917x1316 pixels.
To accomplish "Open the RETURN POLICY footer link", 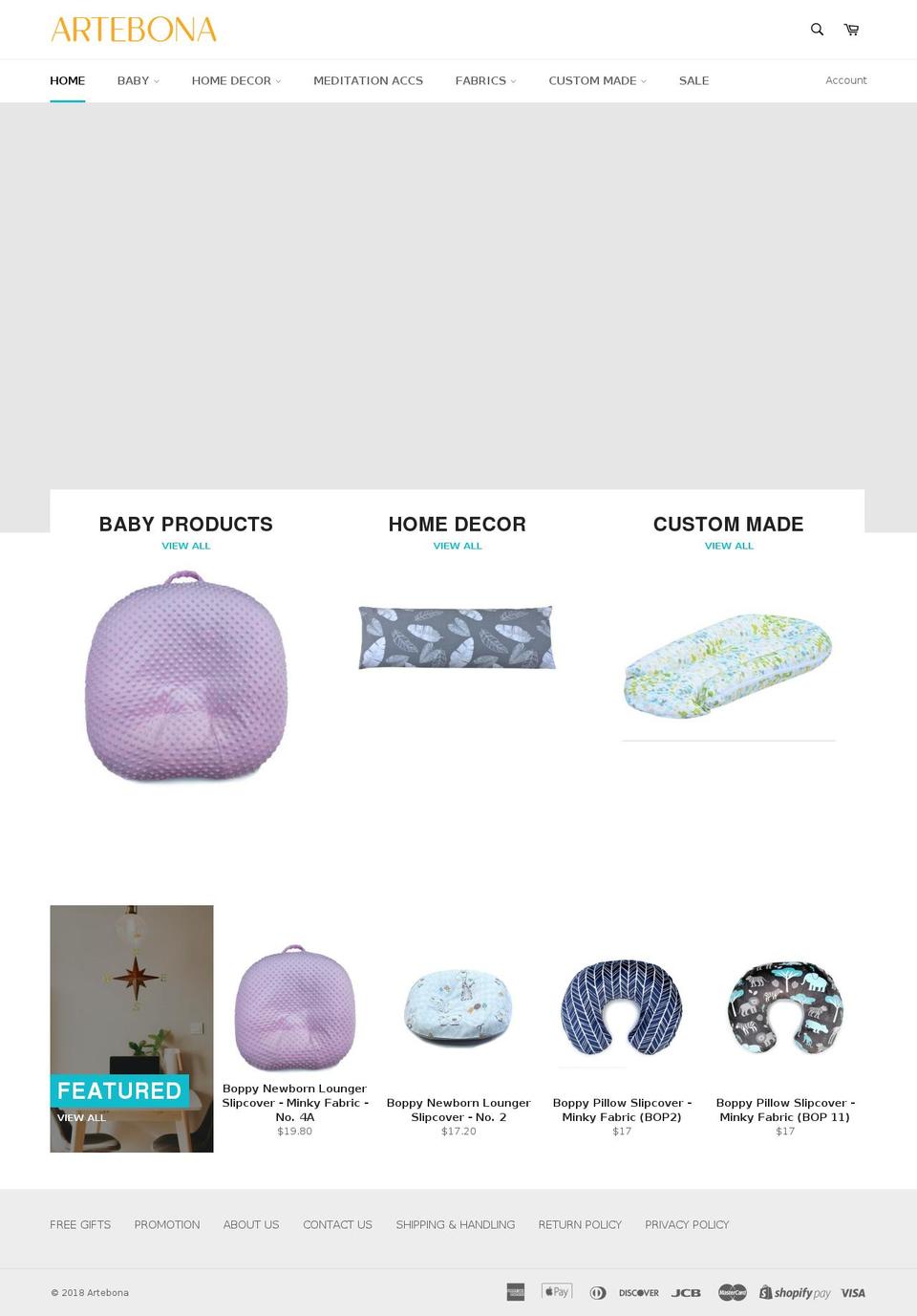I will tap(580, 1224).
